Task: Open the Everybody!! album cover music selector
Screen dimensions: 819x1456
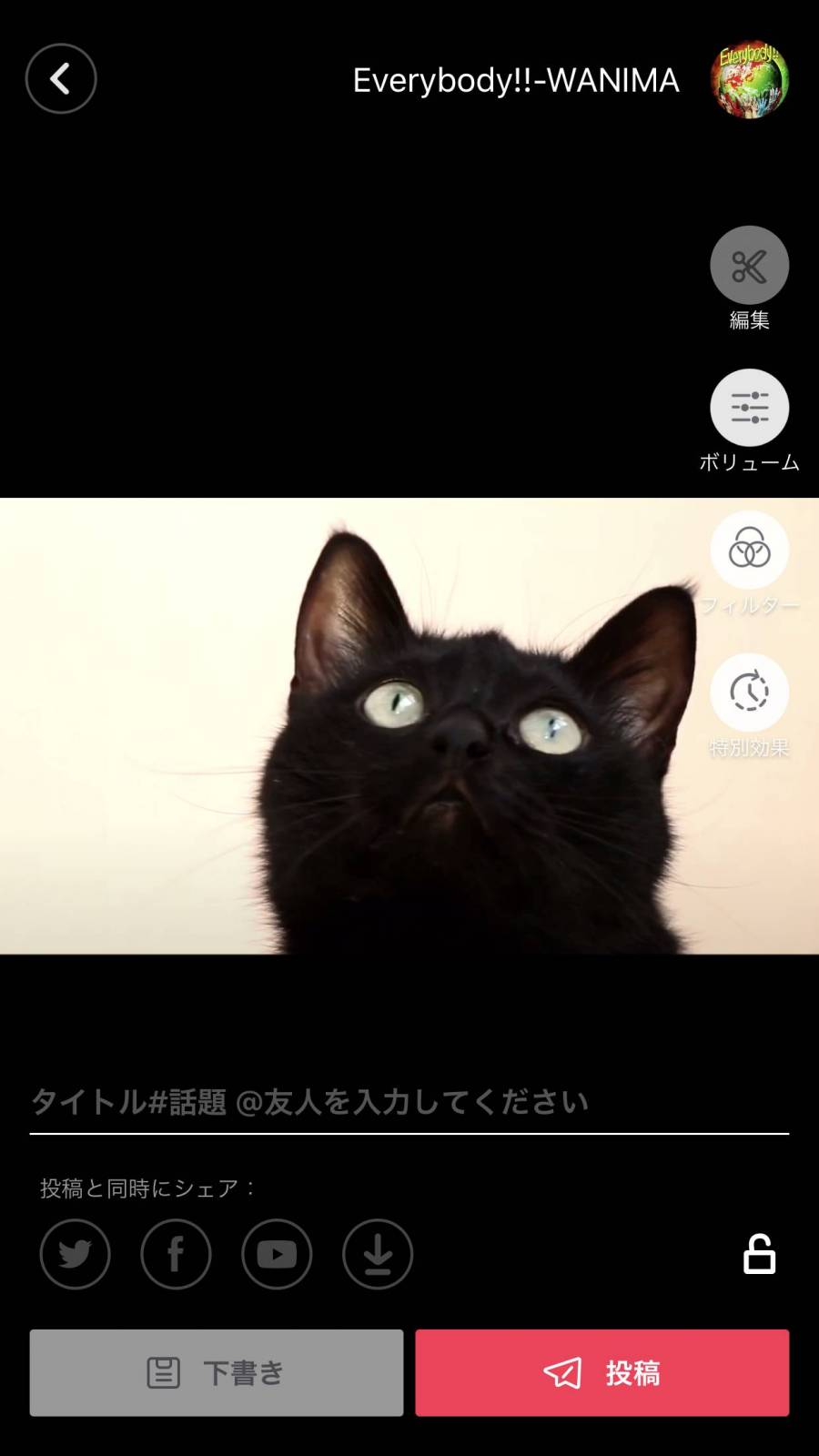Action: [749, 79]
